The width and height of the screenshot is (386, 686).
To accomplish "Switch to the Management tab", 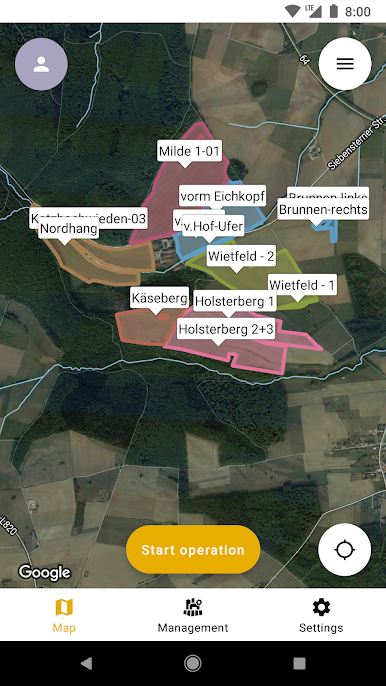I will [193, 615].
